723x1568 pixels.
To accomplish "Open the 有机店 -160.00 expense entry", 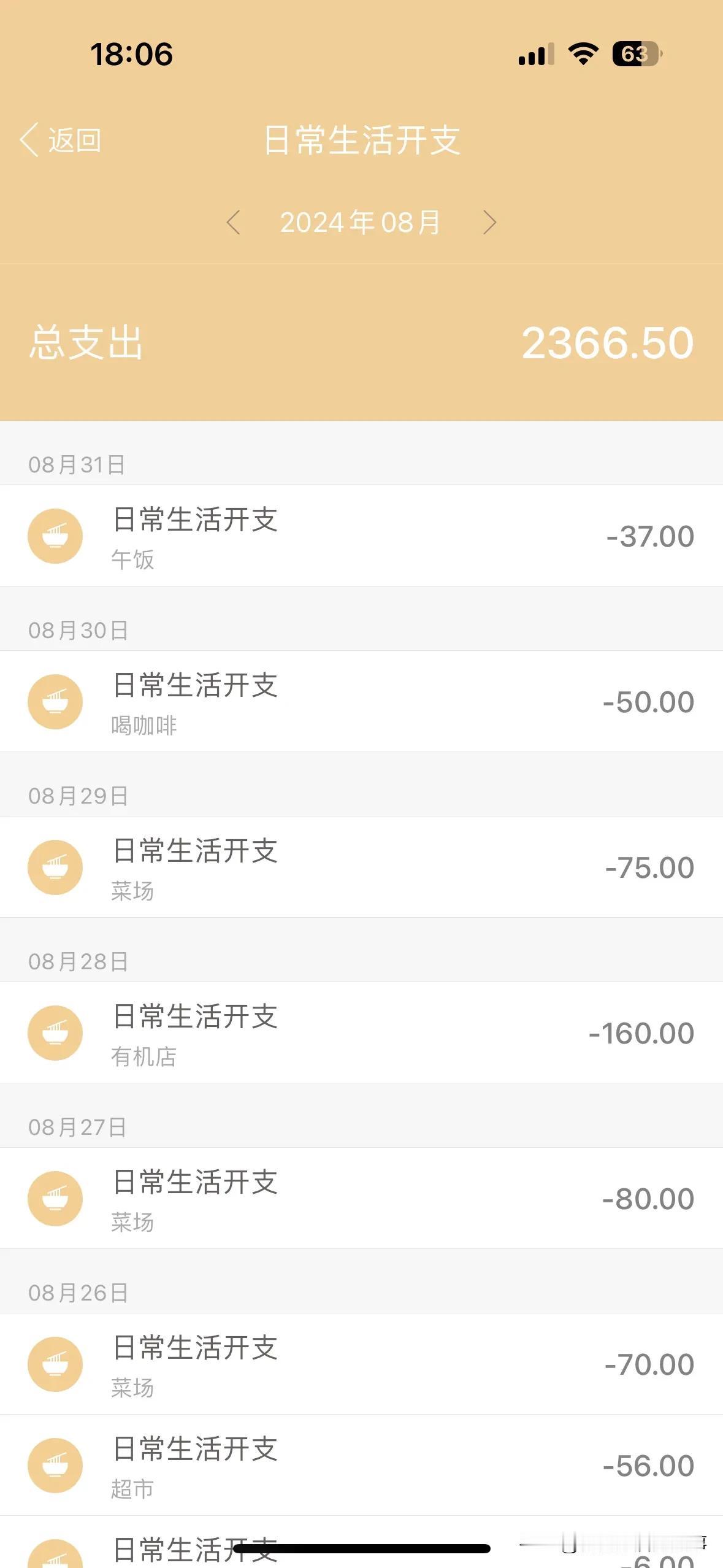I will 361,1033.
